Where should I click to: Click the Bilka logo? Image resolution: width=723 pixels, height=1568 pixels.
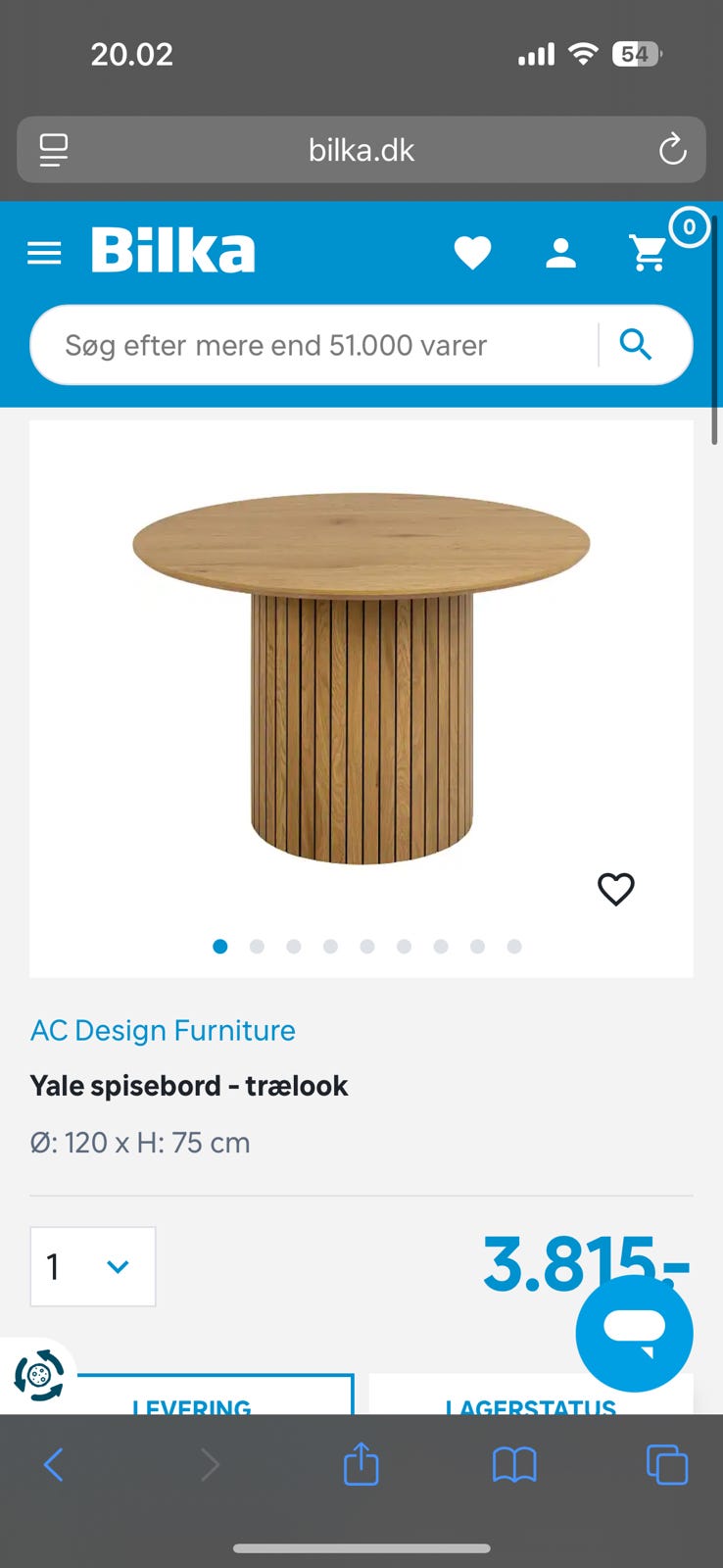(172, 250)
